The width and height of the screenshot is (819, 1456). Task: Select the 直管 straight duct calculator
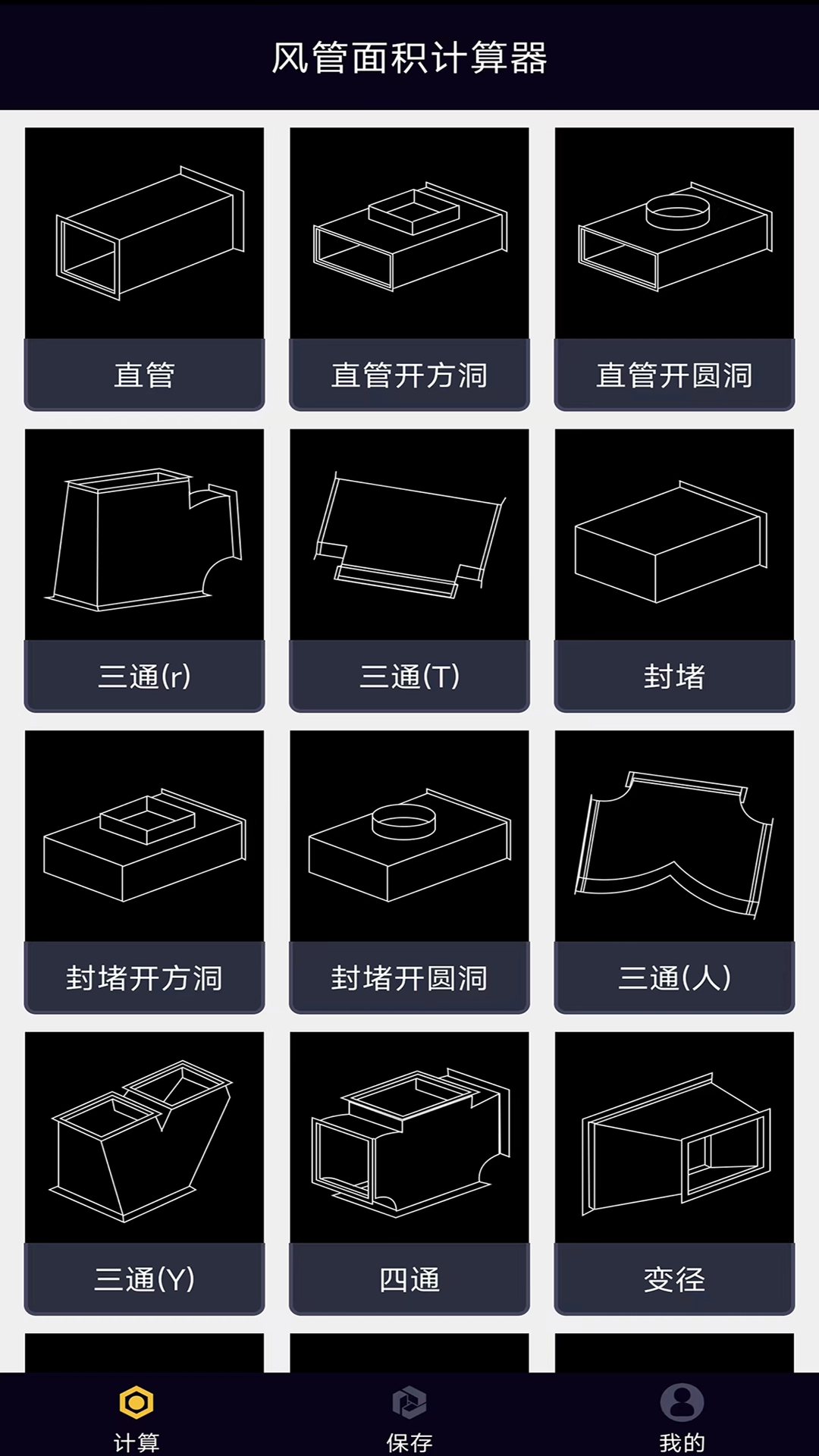(144, 265)
